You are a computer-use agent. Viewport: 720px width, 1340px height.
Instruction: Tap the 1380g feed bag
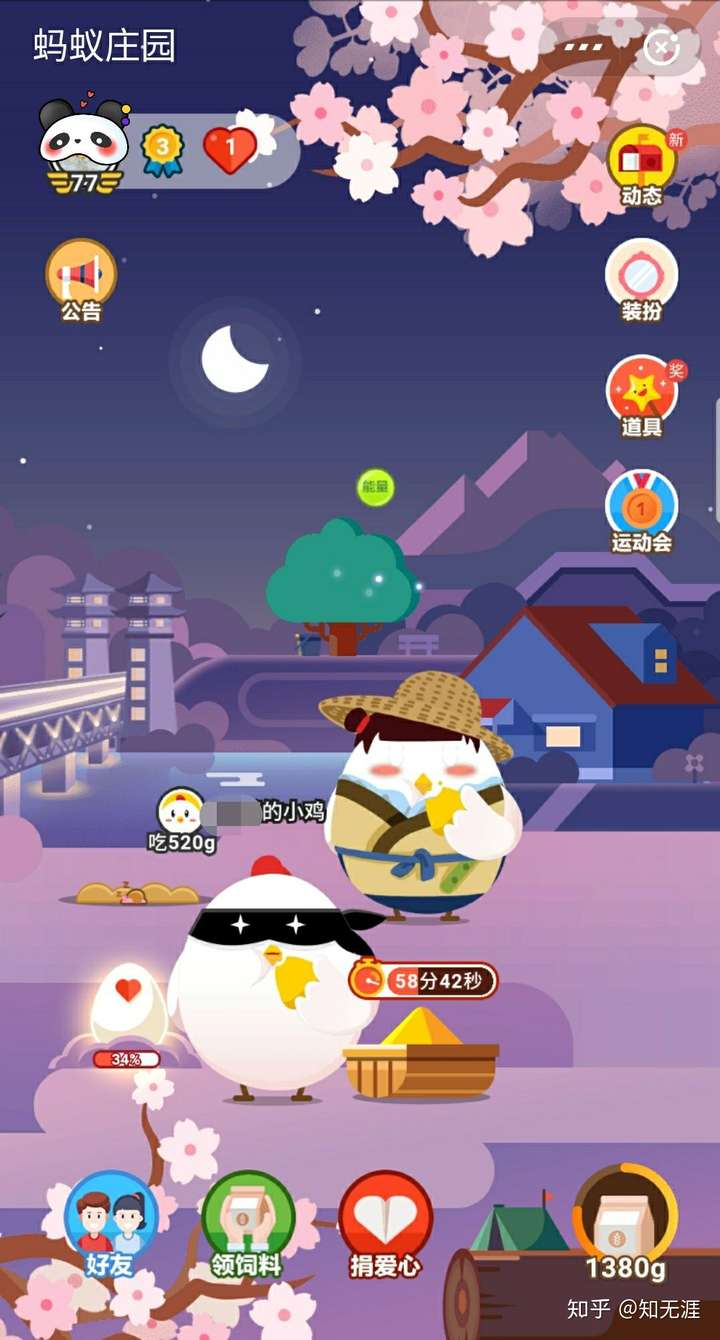pyautogui.click(x=625, y=1225)
